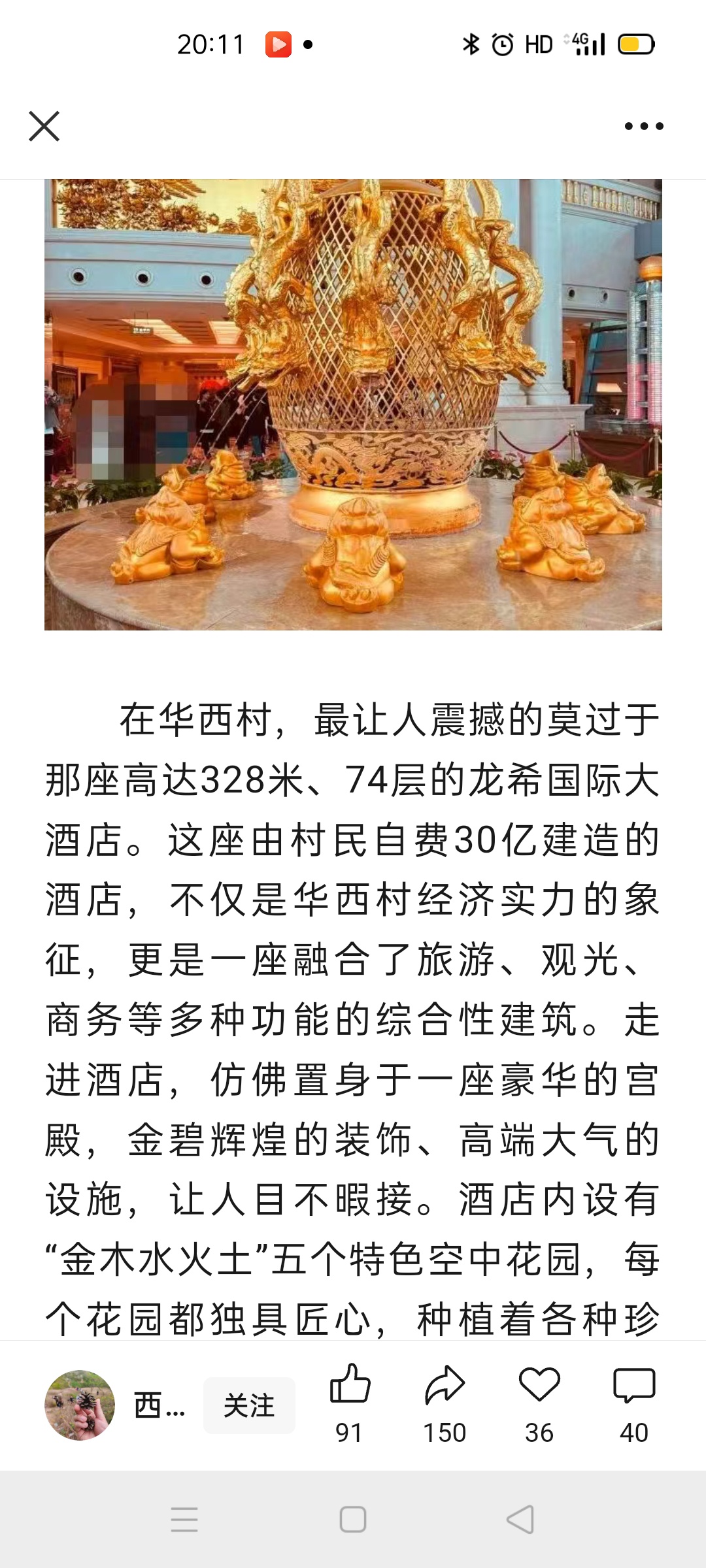Open the author's profile avatar
Image resolution: width=706 pixels, height=1568 pixels.
click(x=80, y=1405)
